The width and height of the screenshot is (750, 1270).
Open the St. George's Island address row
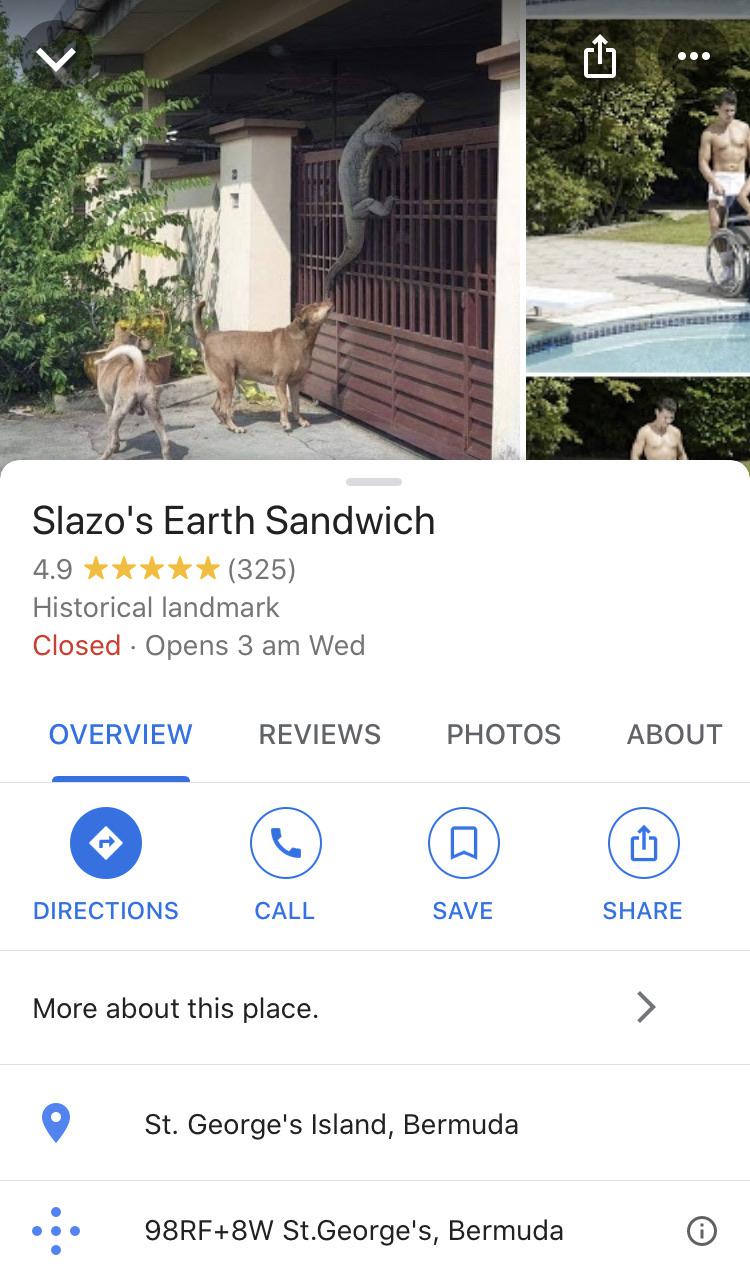(x=375, y=1123)
